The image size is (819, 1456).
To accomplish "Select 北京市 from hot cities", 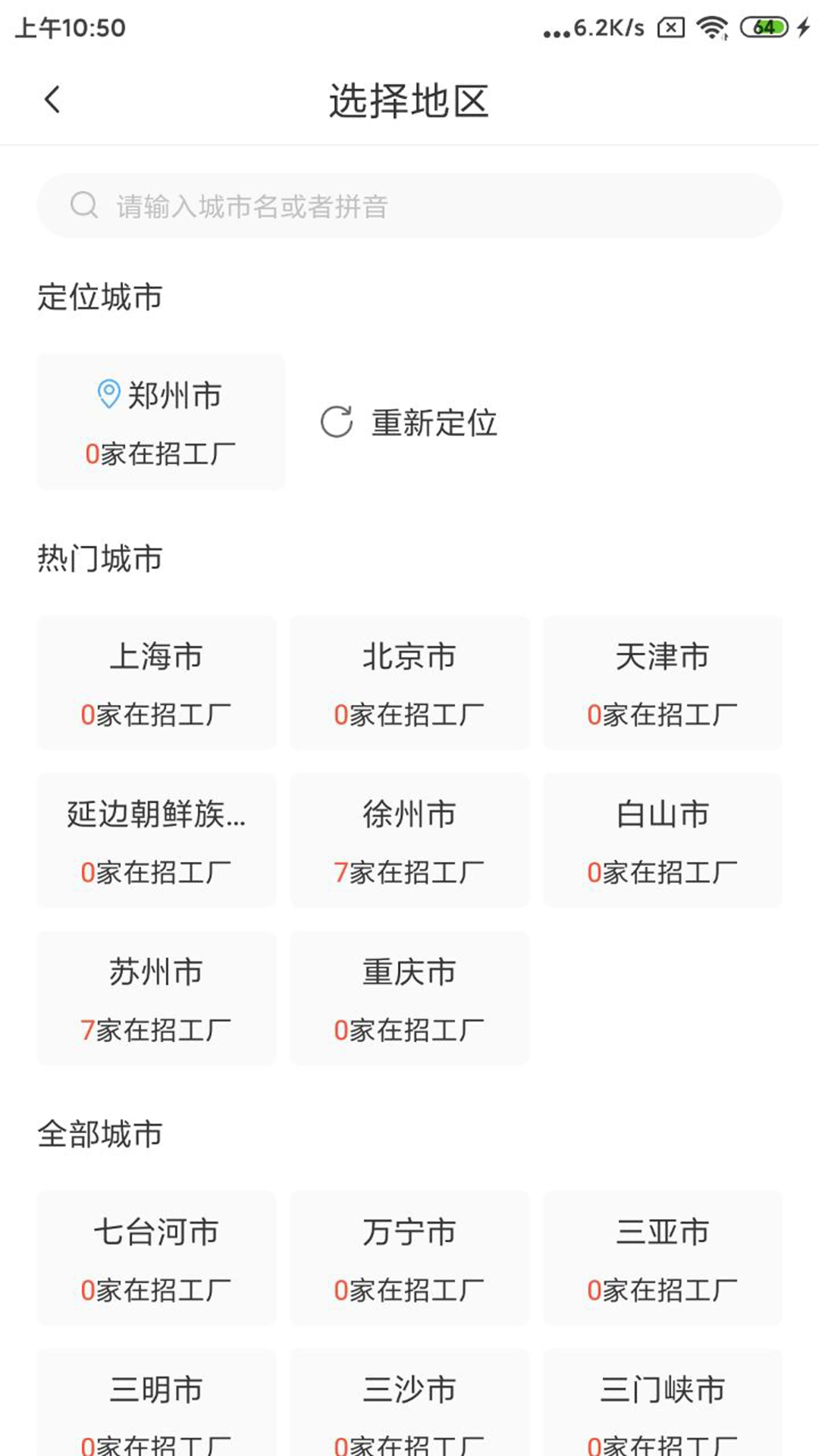I will 409,682.
